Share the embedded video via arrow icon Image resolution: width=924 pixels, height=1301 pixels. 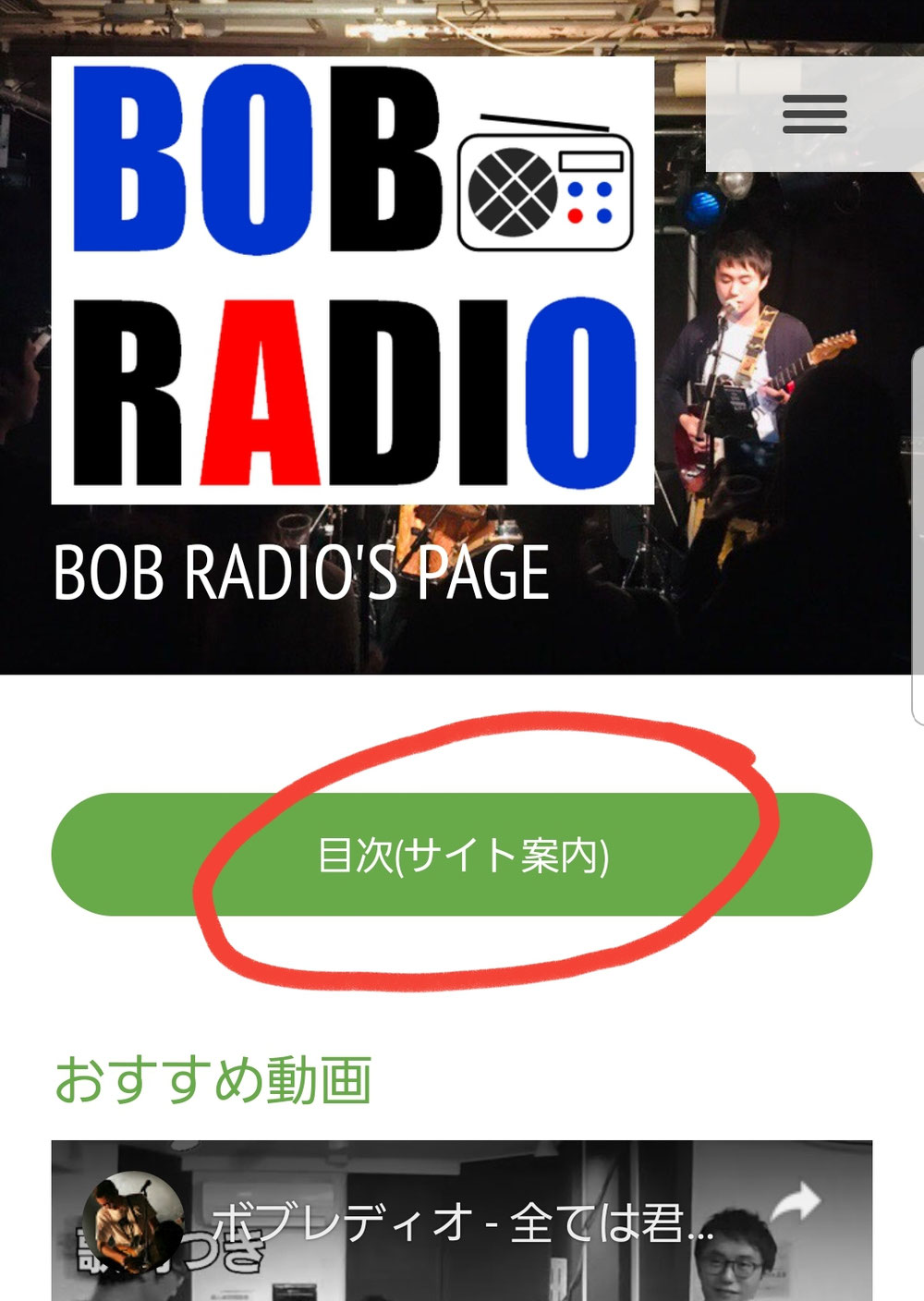pos(795,1203)
